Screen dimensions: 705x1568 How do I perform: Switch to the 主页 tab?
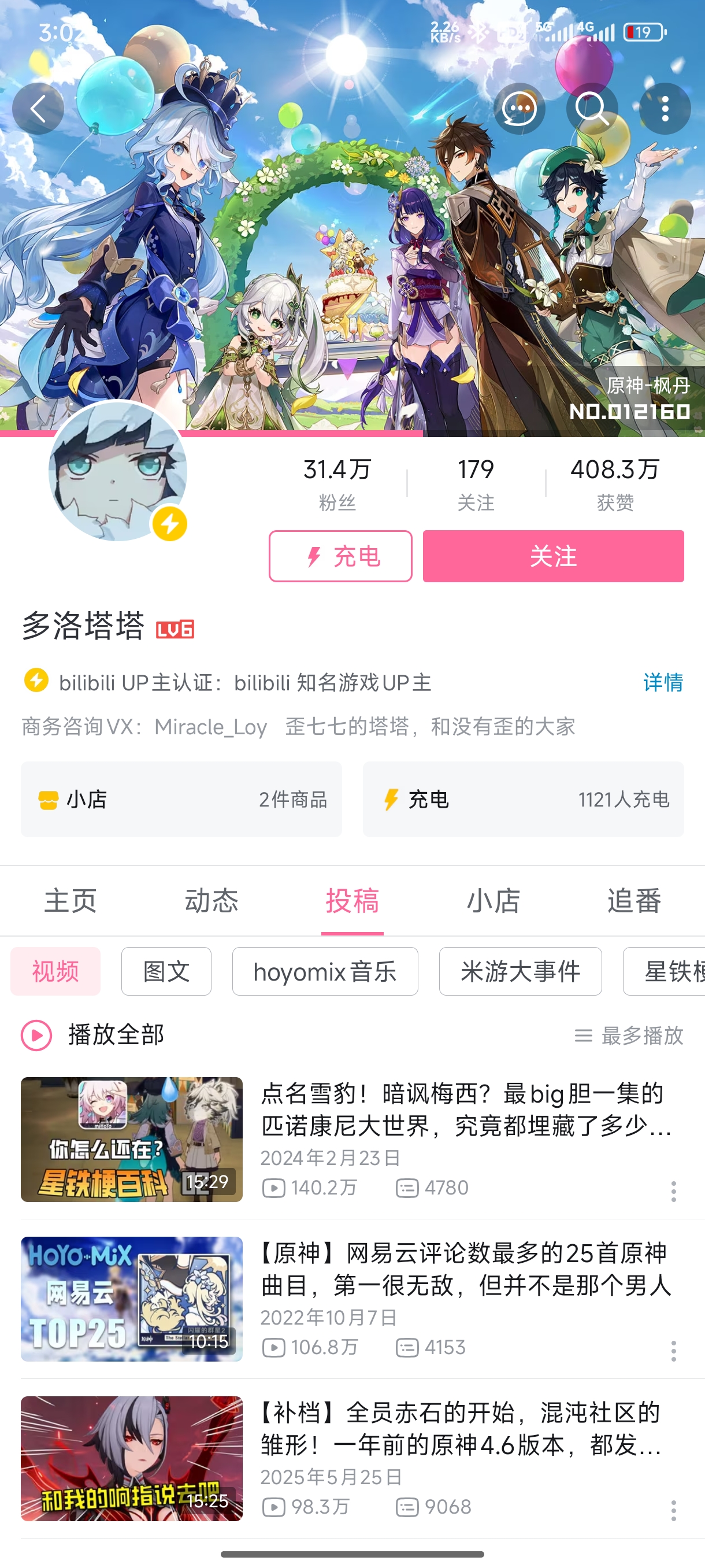[70, 901]
